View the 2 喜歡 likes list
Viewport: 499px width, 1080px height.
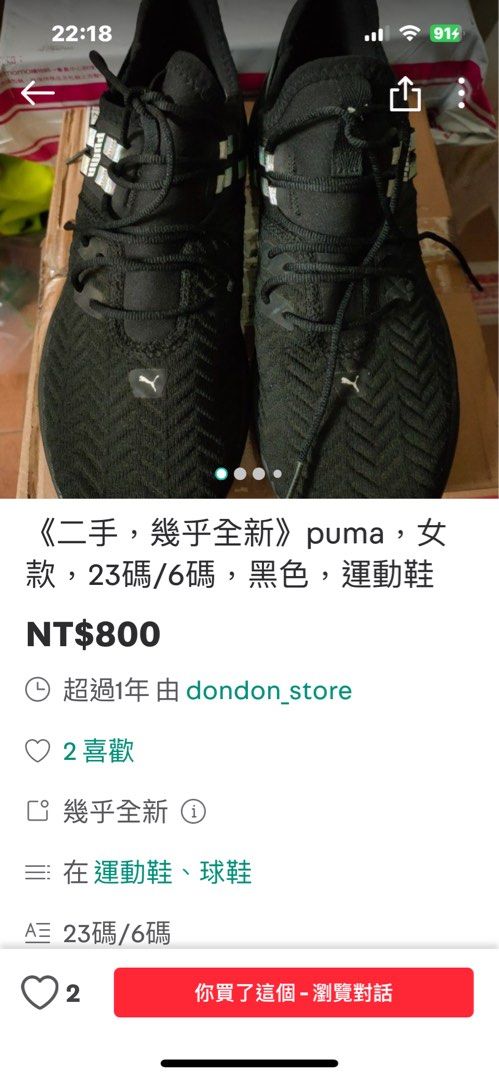[x=99, y=751]
